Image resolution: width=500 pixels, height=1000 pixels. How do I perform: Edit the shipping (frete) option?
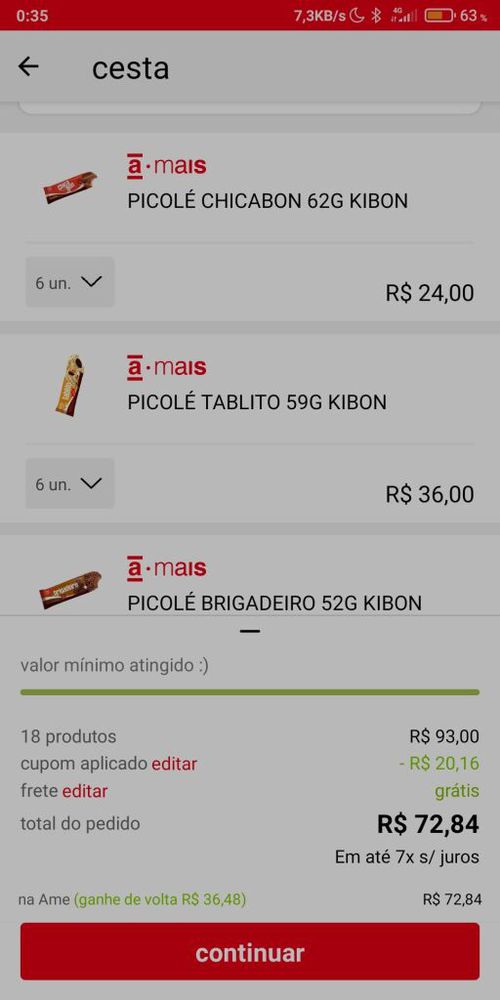[x=85, y=791]
